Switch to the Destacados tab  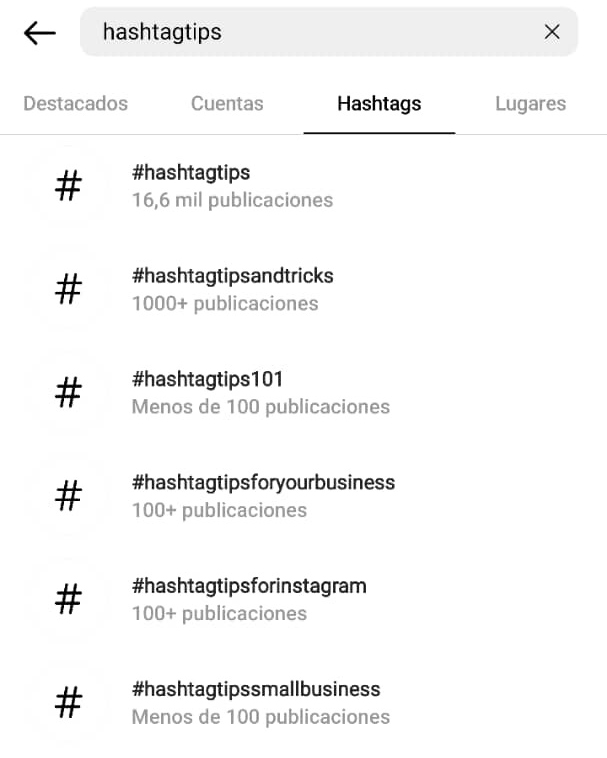(76, 103)
